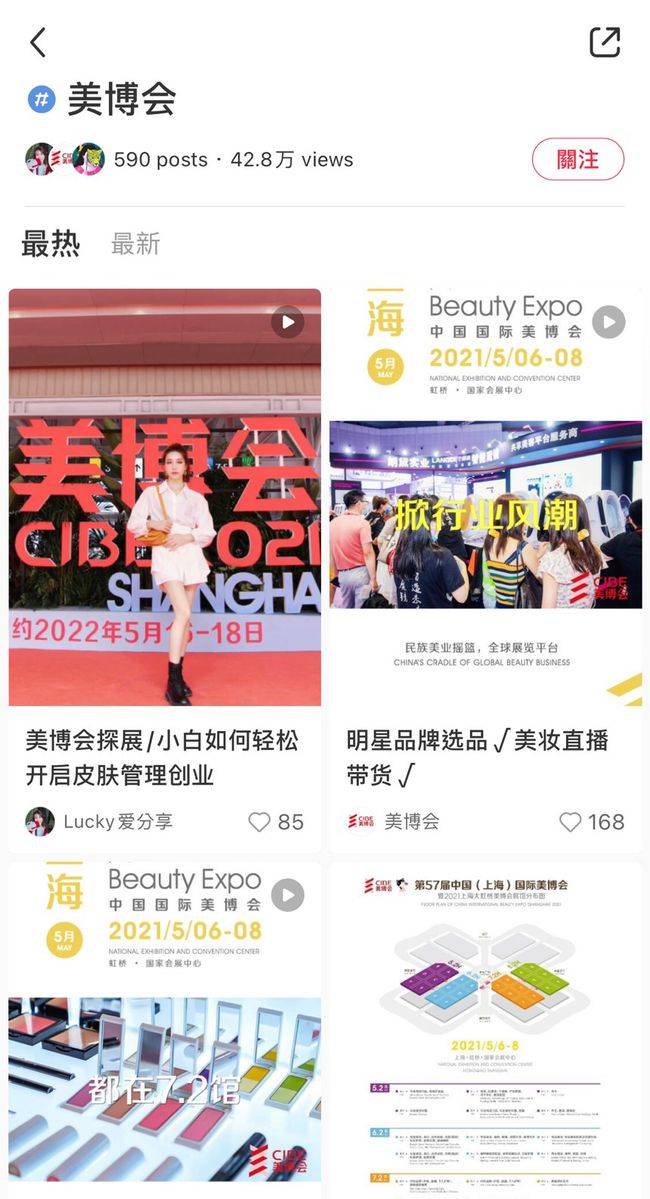Switch to the 最新 tab
Viewport: 650px width, 1199px height.
coord(135,243)
